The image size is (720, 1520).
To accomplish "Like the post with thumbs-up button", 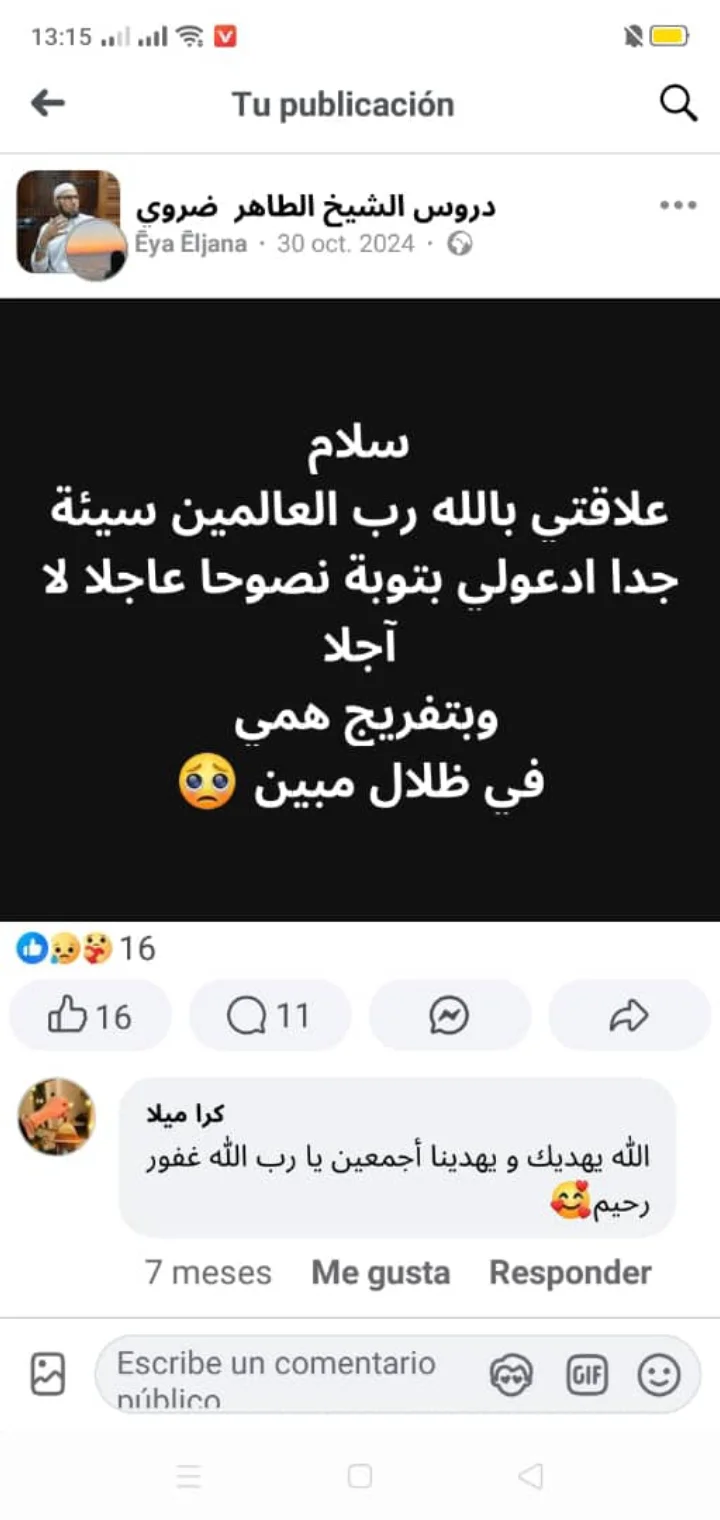I will pyautogui.click(x=90, y=1016).
